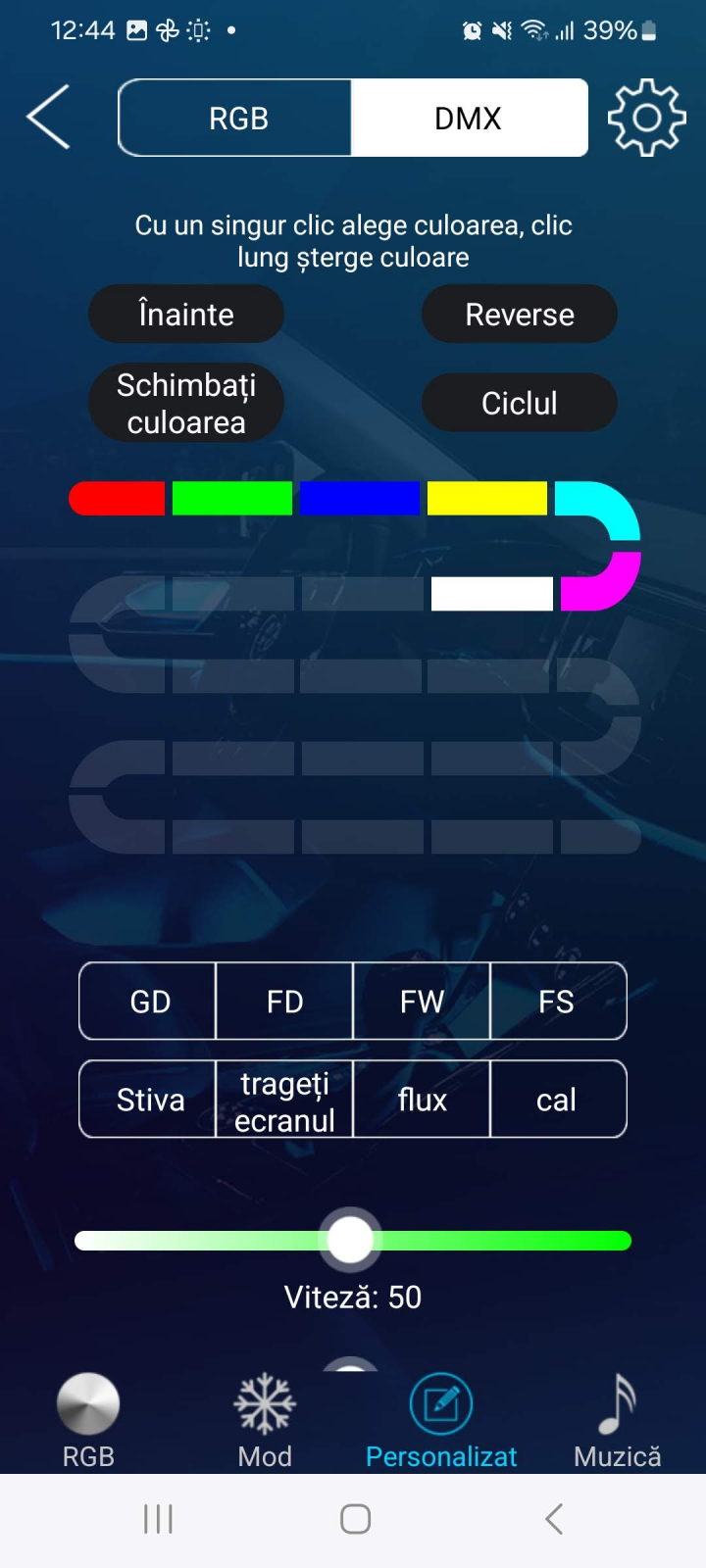Tap the white color segment
Image resolution: width=706 pixels, height=1568 pixels.
[492, 594]
